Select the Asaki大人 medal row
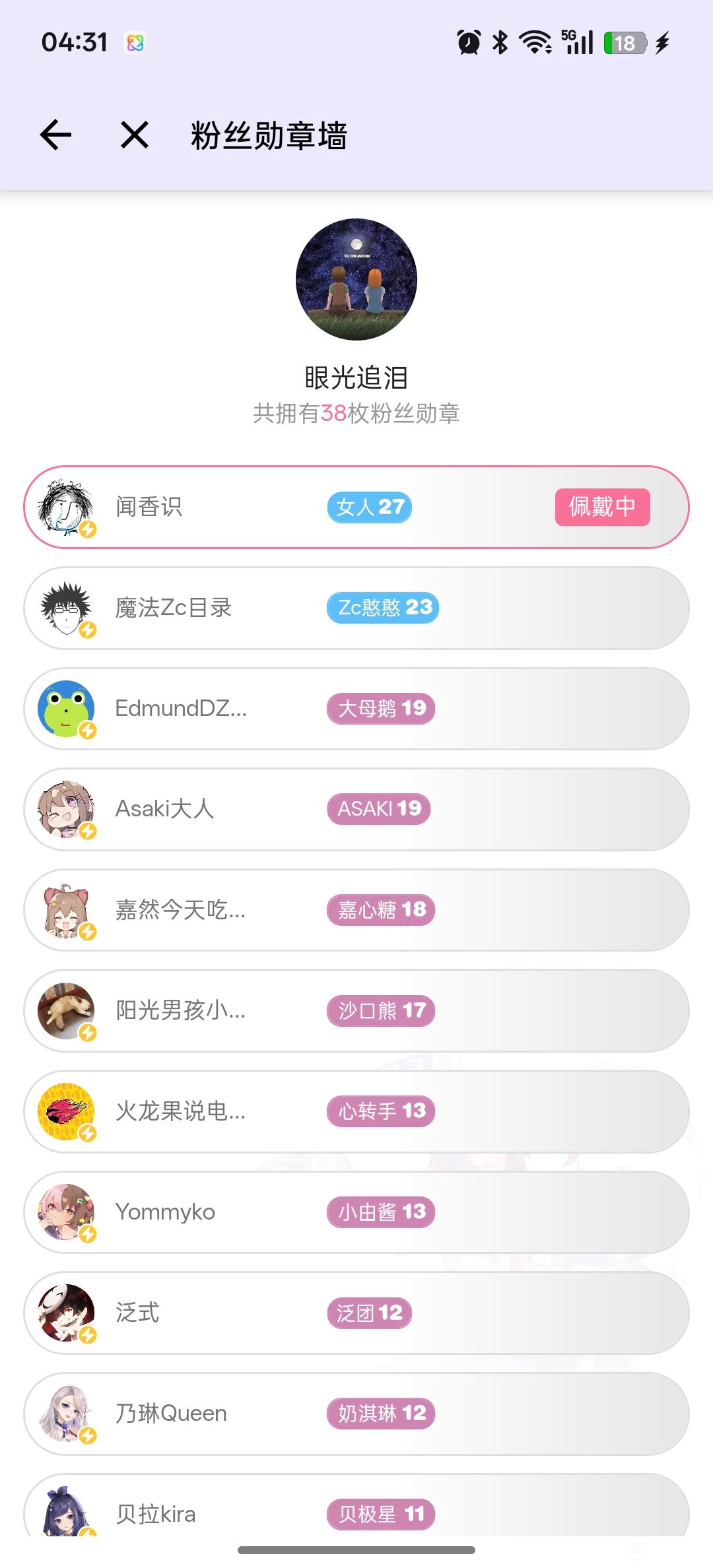713x1568 pixels. pyautogui.click(x=356, y=809)
